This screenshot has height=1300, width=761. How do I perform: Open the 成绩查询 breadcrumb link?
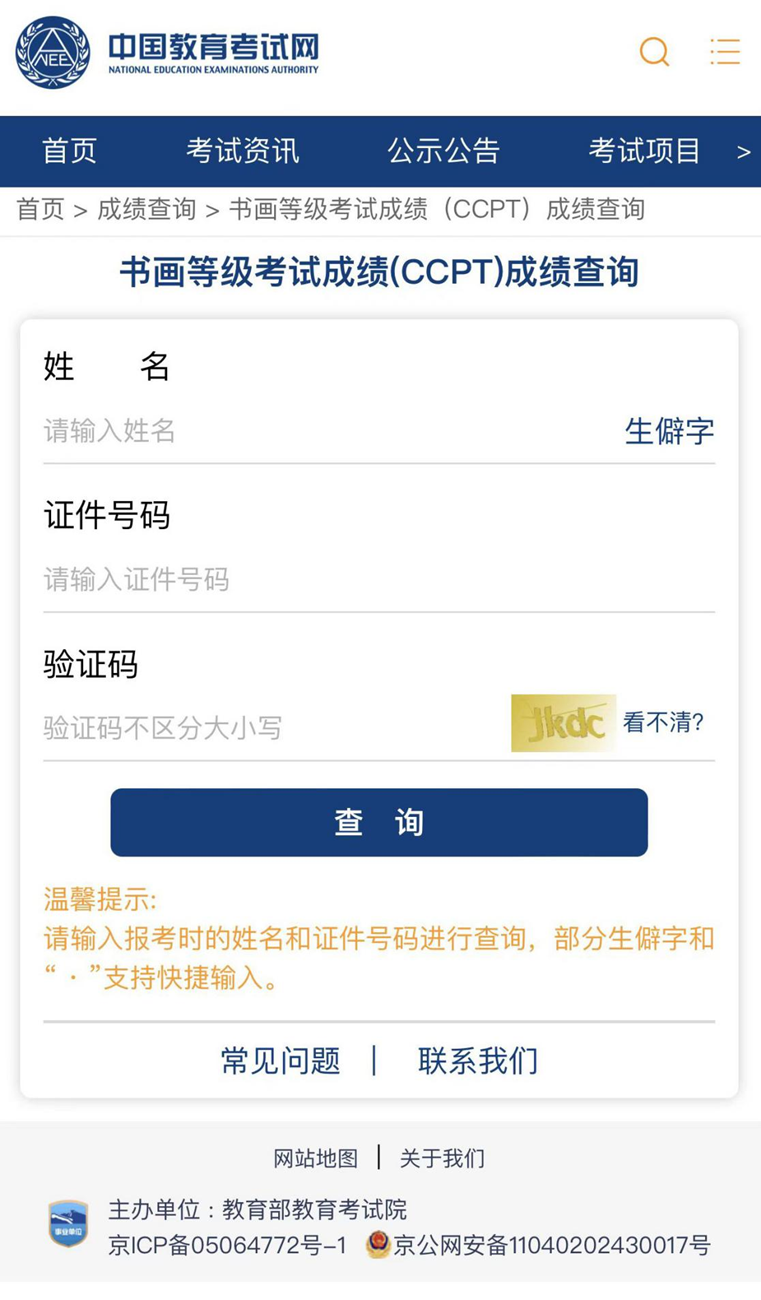click(x=146, y=209)
